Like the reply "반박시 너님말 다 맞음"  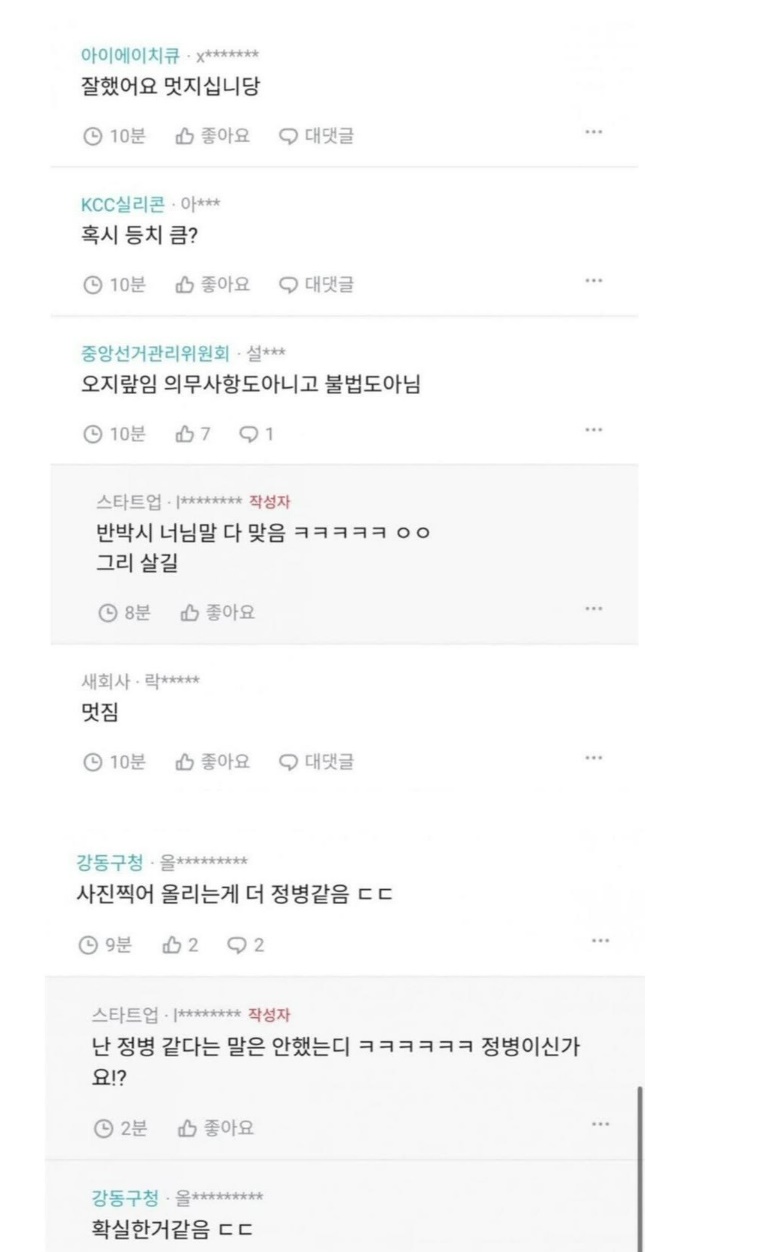[x=217, y=613]
